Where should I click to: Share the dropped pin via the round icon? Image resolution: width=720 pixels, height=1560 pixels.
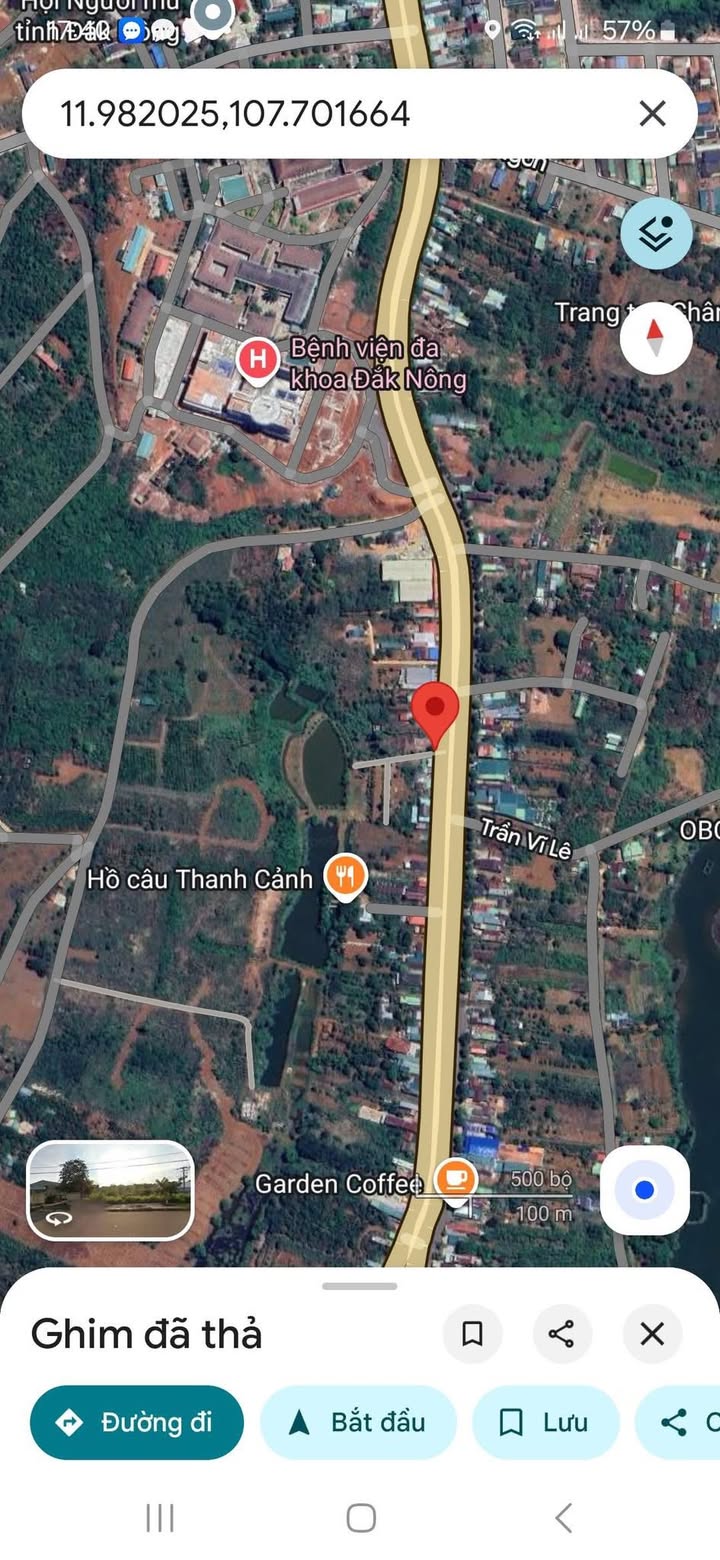[x=562, y=1333]
